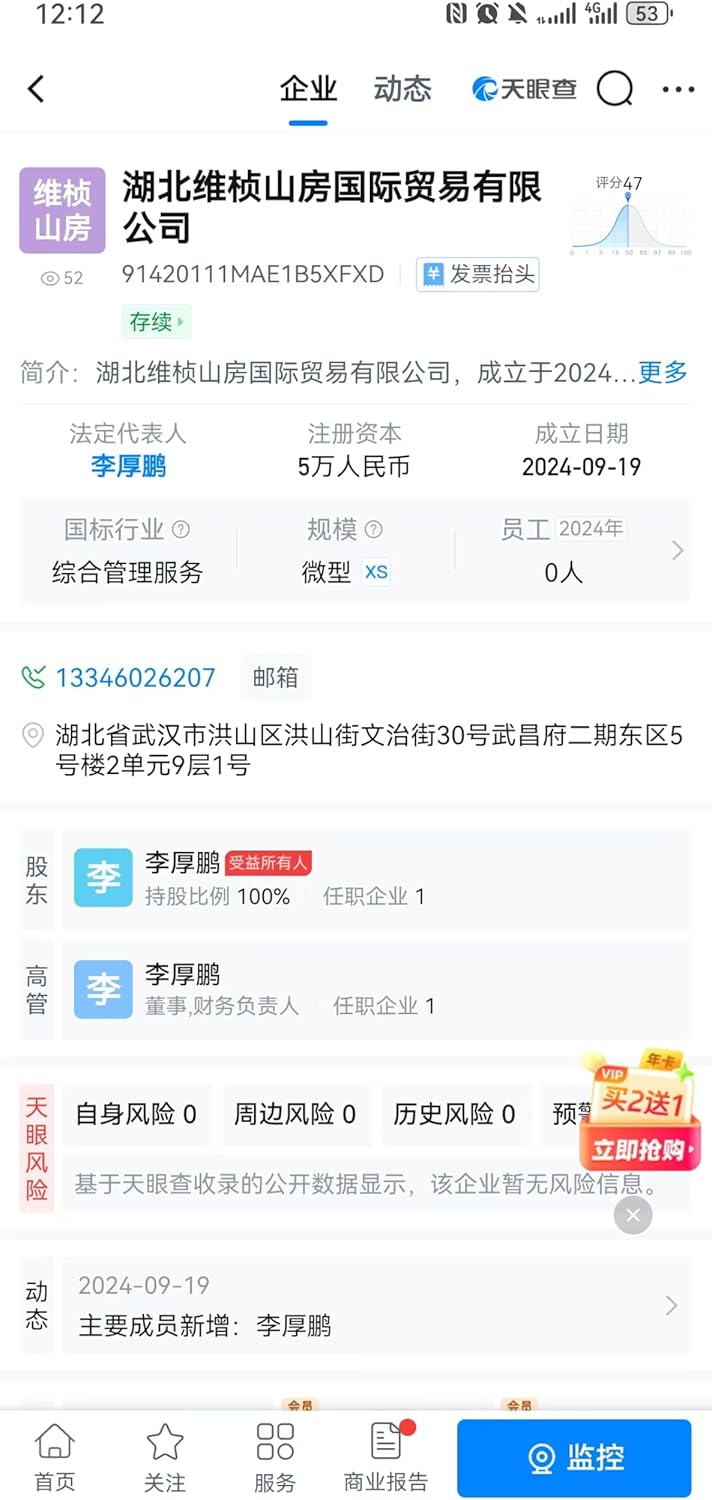
Task: Tap the blue 监控 button
Action: pos(574,1458)
